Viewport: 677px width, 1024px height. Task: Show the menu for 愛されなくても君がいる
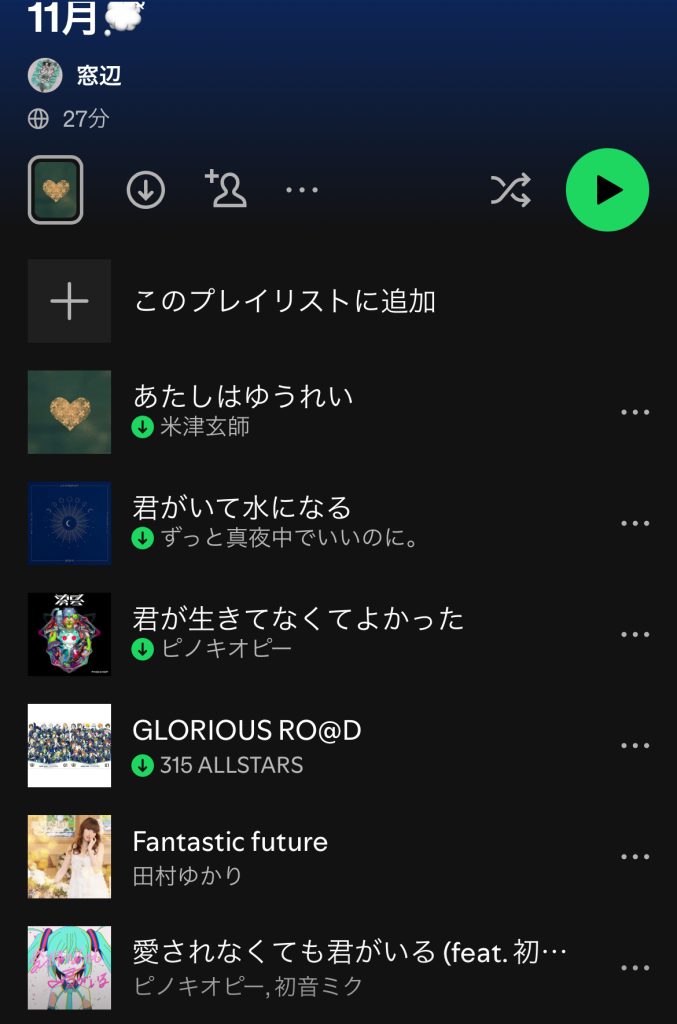pyautogui.click(x=635, y=968)
